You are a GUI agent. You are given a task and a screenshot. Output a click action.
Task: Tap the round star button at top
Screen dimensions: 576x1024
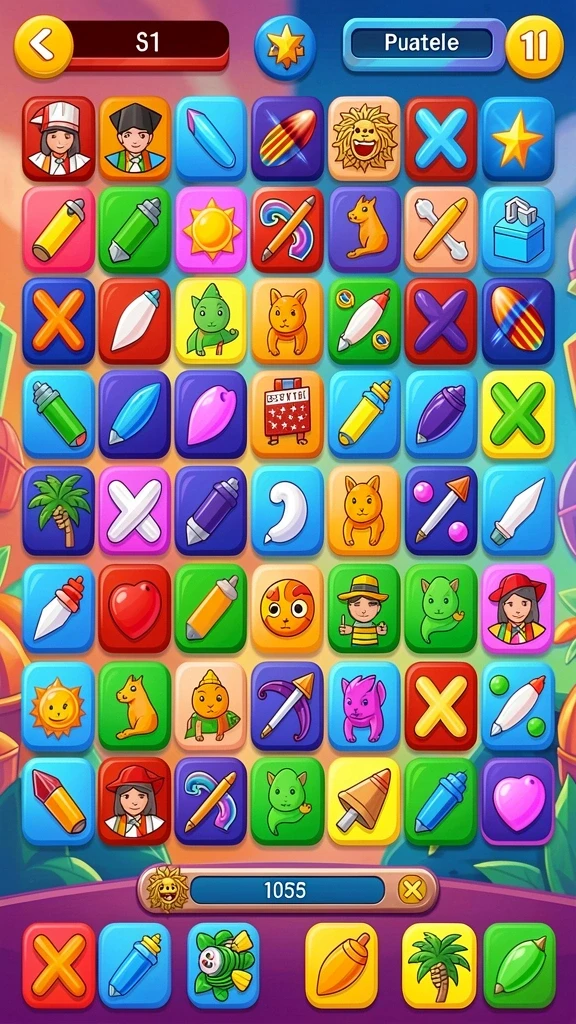tap(285, 48)
